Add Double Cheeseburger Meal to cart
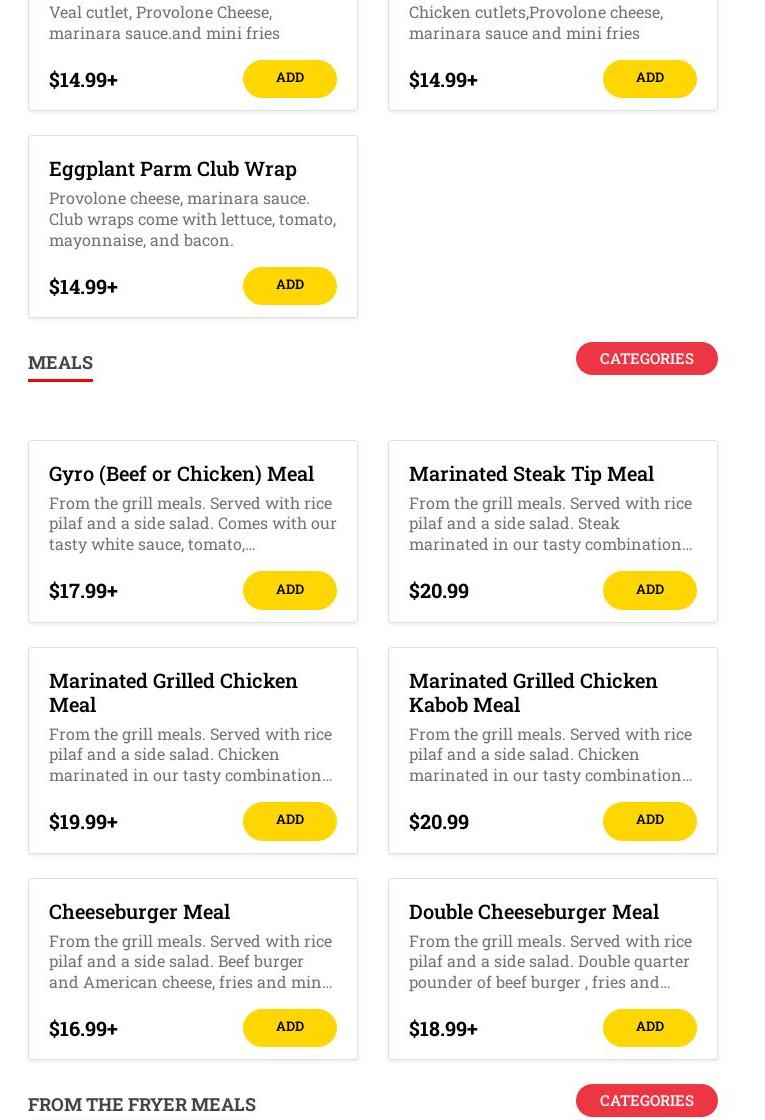The height and width of the screenshot is (1120, 765). pos(649,1027)
